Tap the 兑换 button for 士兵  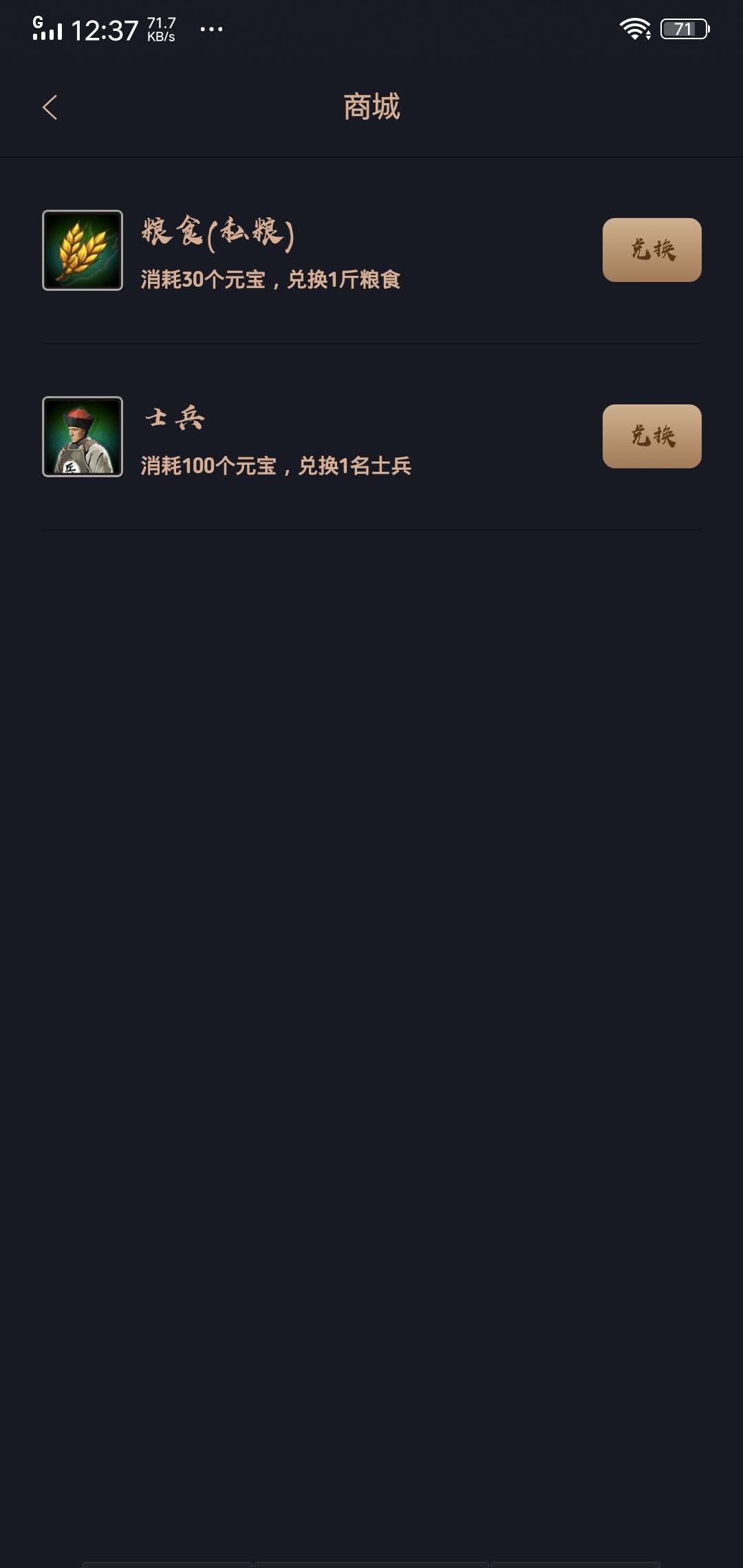point(652,437)
